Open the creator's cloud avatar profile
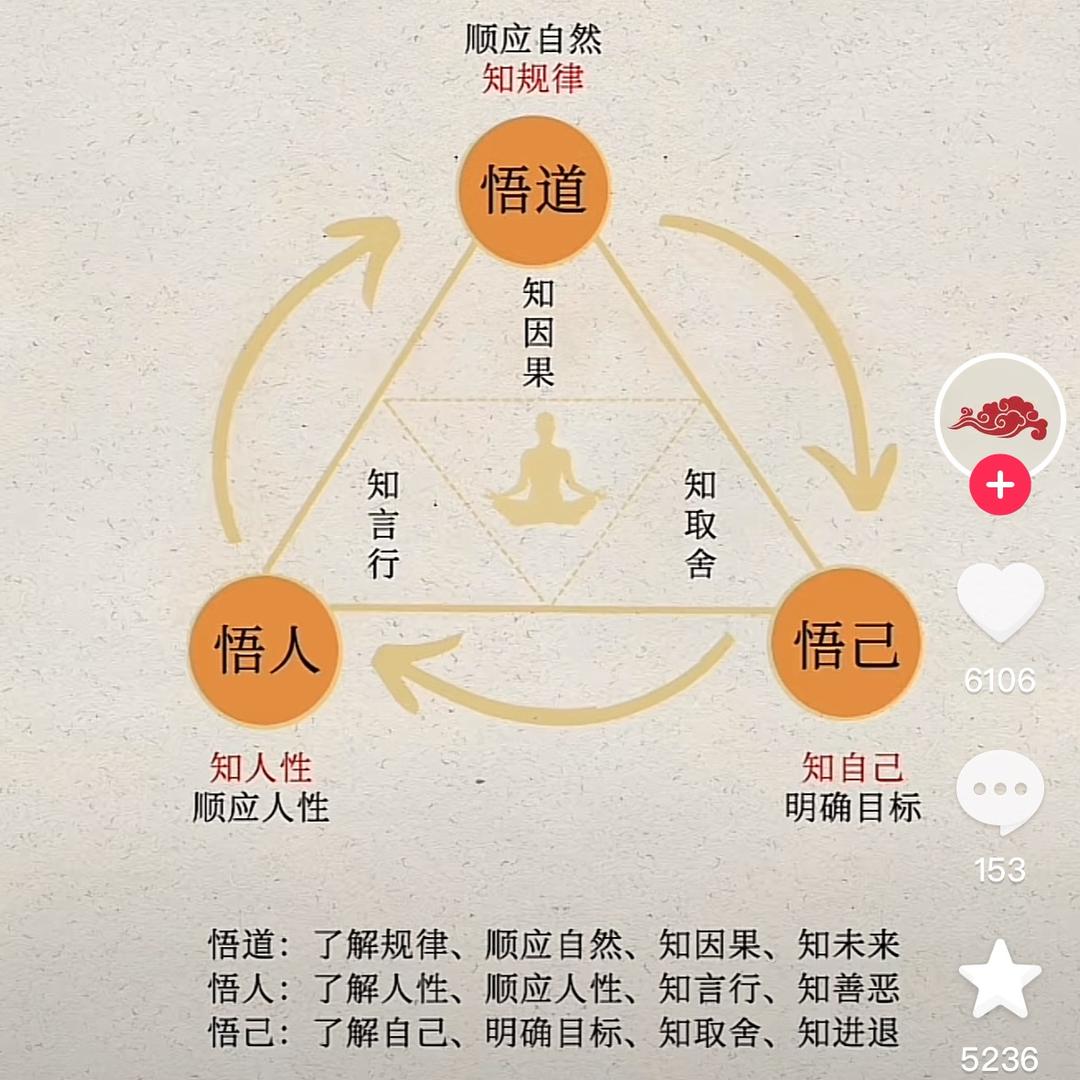Screen dimensions: 1080x1080 tap(998, 418)
